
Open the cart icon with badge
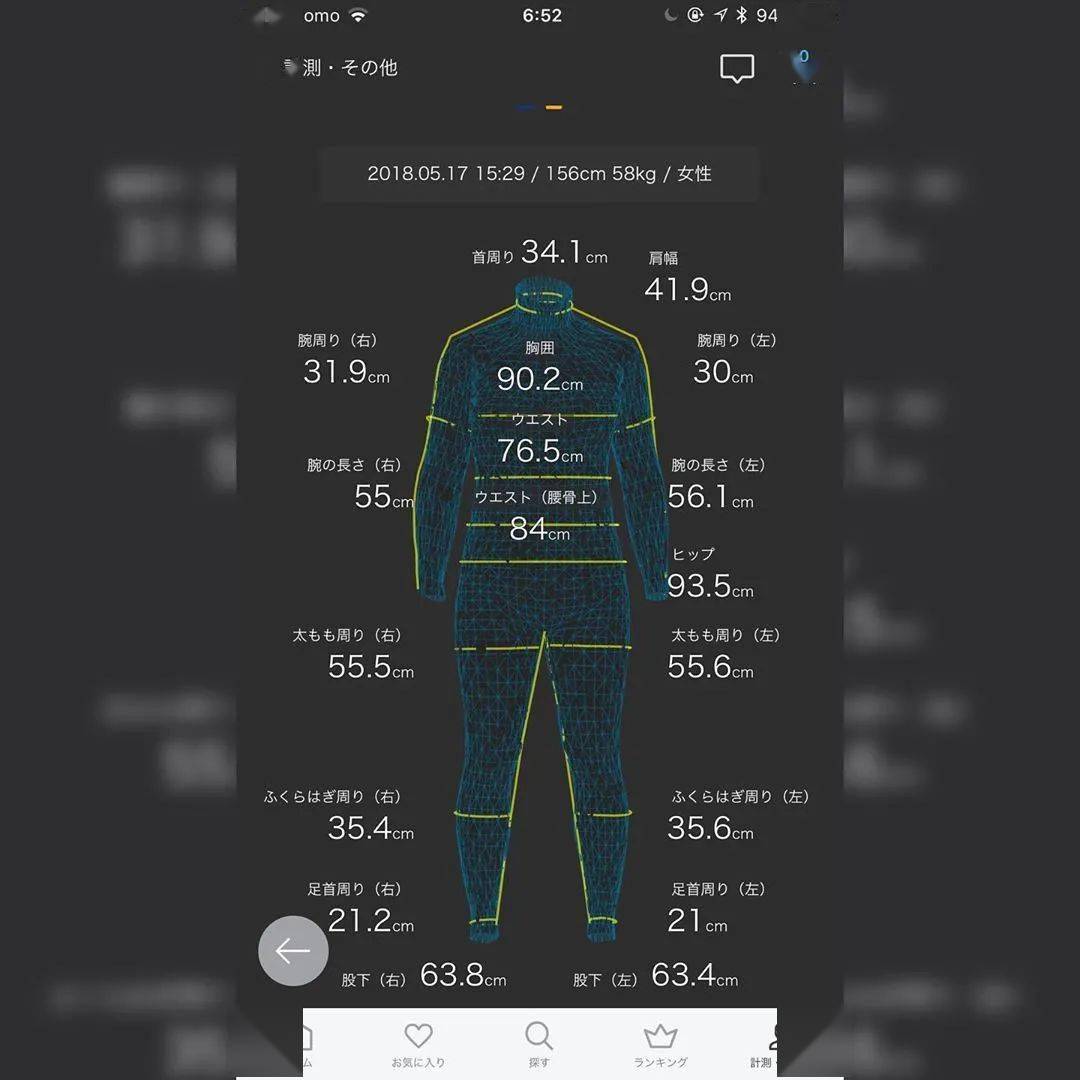tap(803, 66)
